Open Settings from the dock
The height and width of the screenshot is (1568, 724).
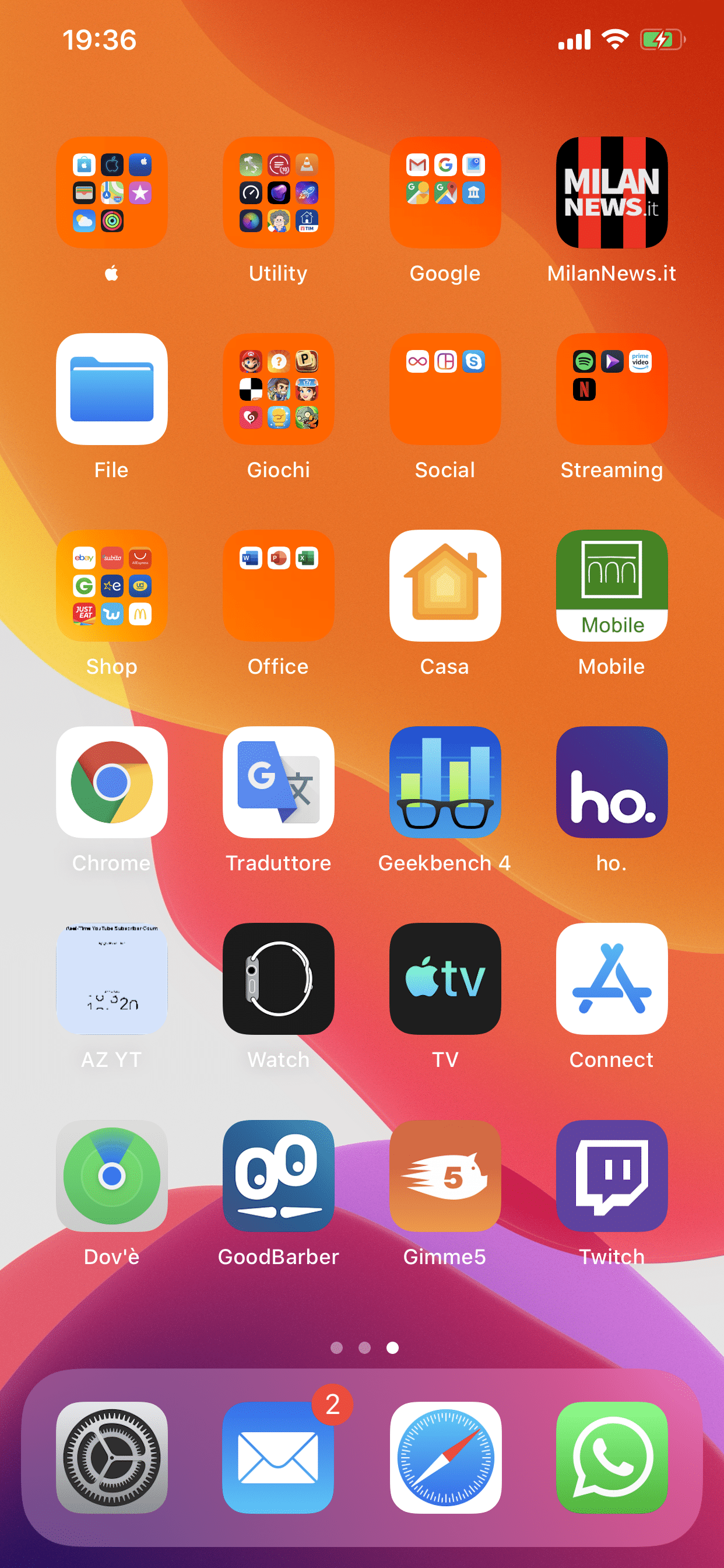(x=111, y=1458)
